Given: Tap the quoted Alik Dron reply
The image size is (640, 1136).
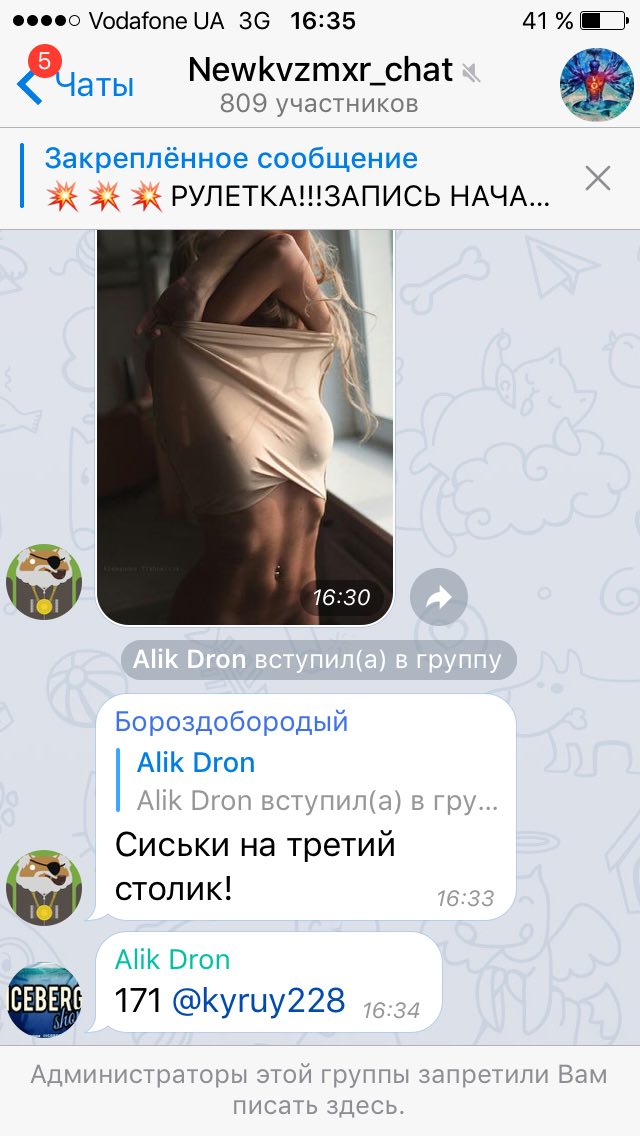Looking at the screenshot, I should point(308,781).
